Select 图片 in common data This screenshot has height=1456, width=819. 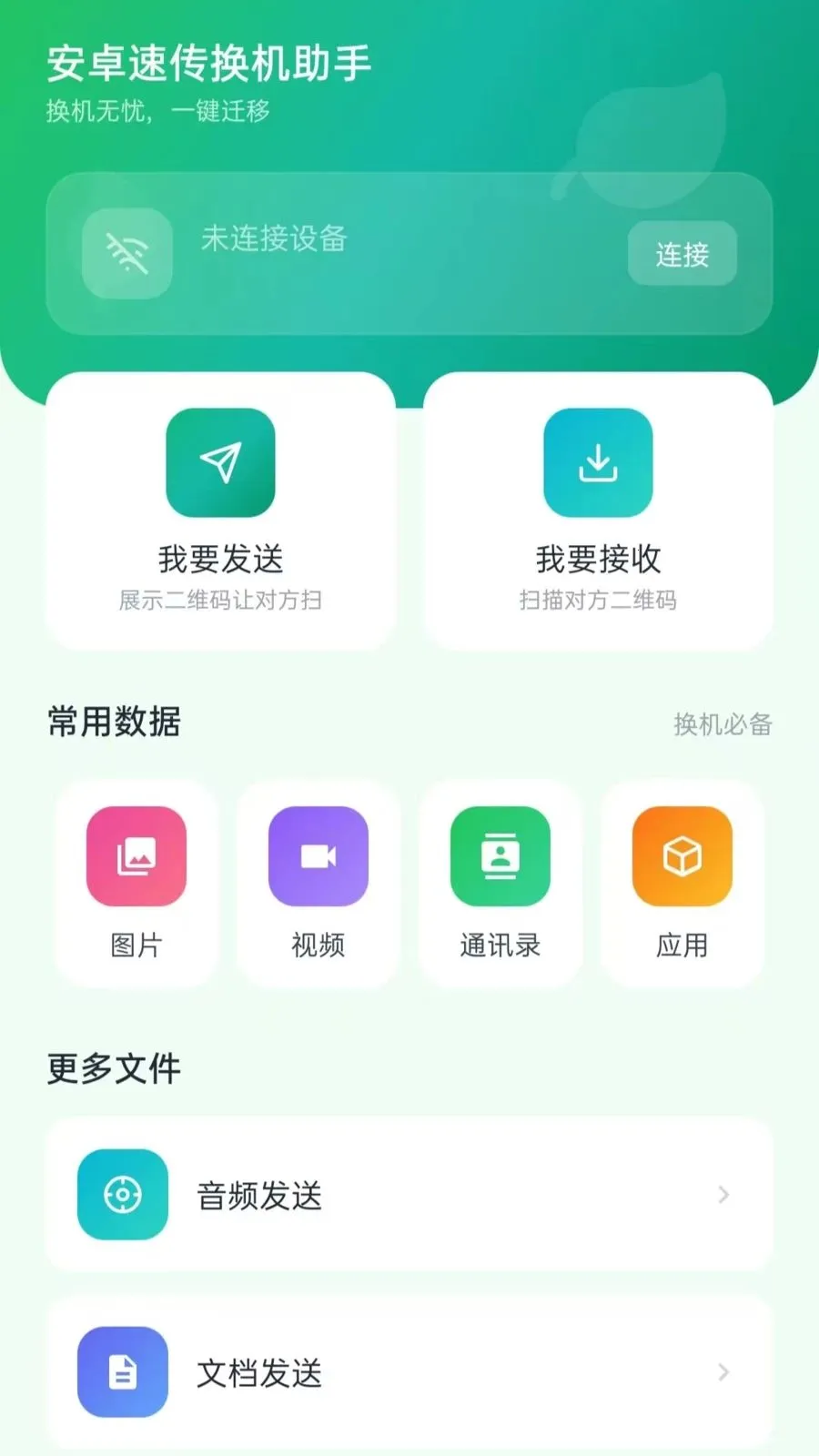pyautogui.click(x=136, y=883)
